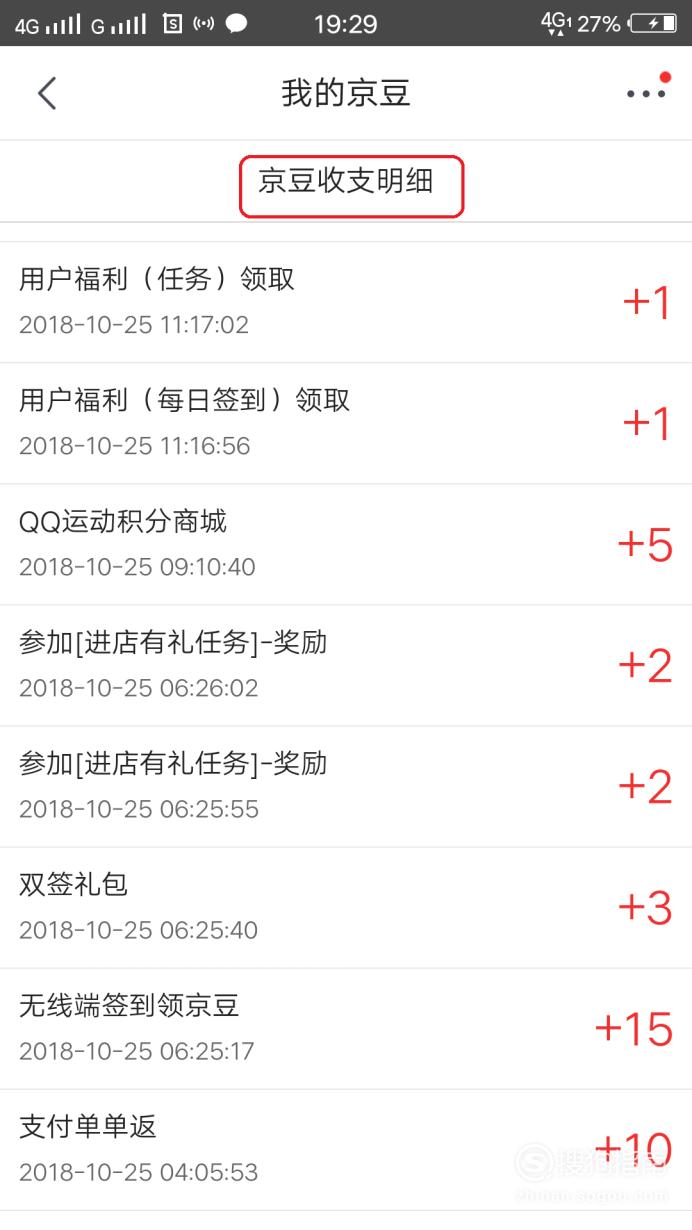This screenshot has width=692, height=1230.
Task: Open the three-dot overflow menu
Action: coord(646,93)
